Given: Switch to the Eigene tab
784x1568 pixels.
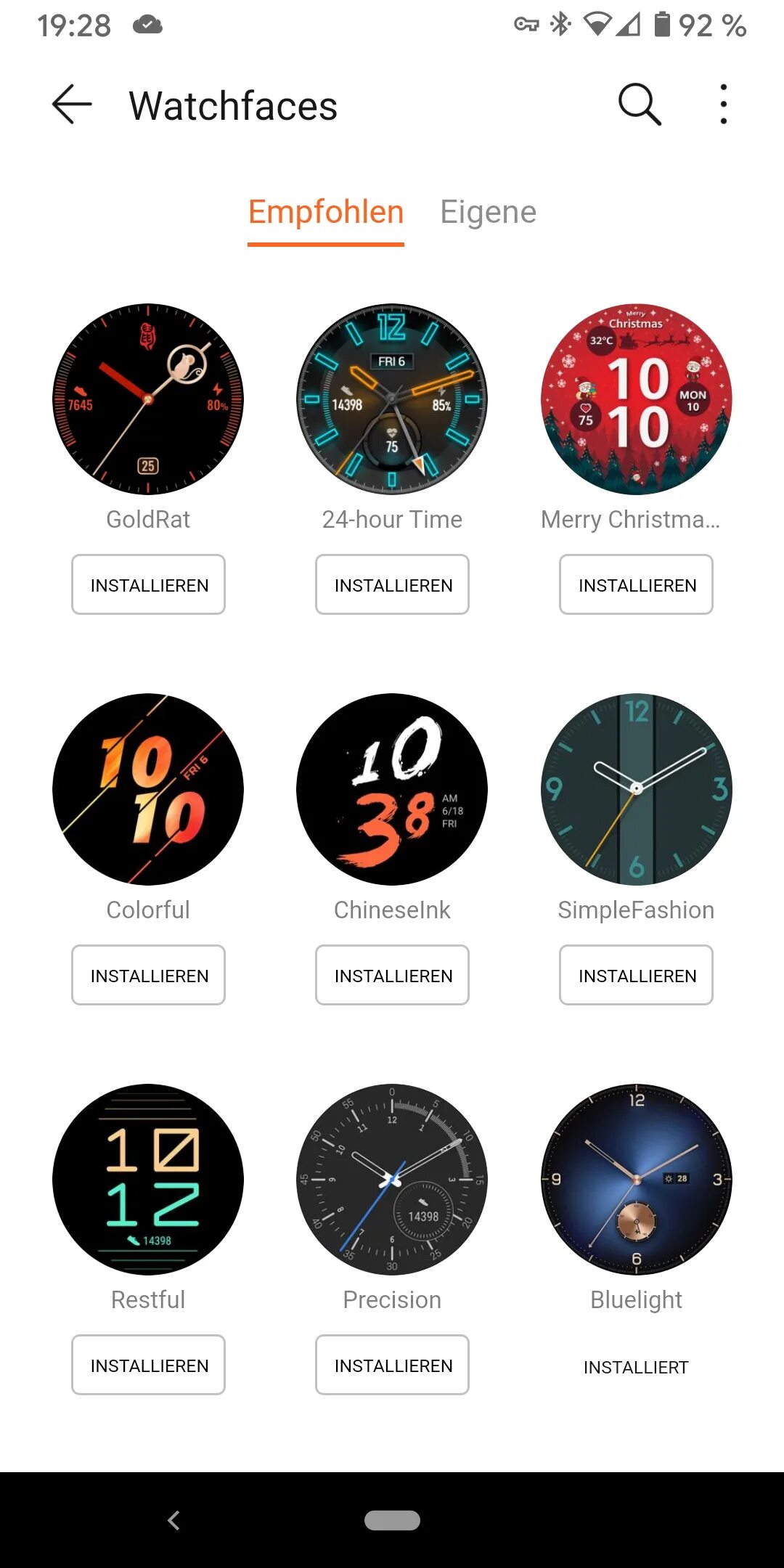Looking at the screenshot, I should click(x=488, y=212).
